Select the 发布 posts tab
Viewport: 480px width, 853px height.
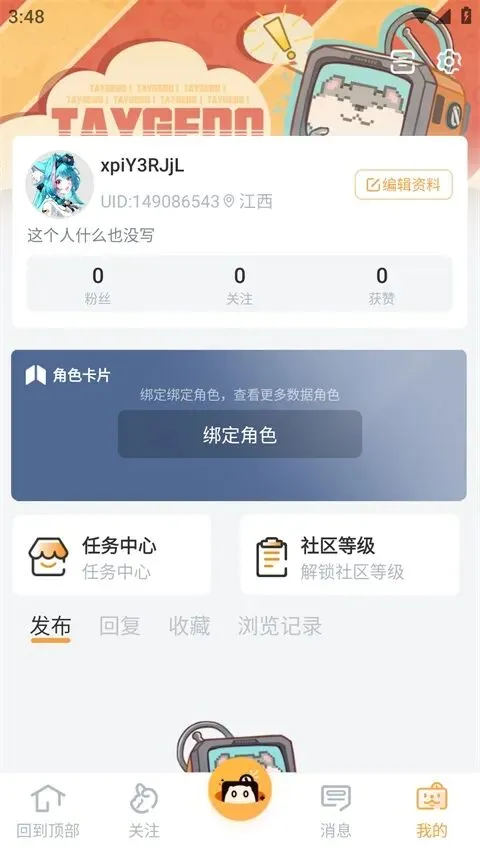tap(51, 627)
